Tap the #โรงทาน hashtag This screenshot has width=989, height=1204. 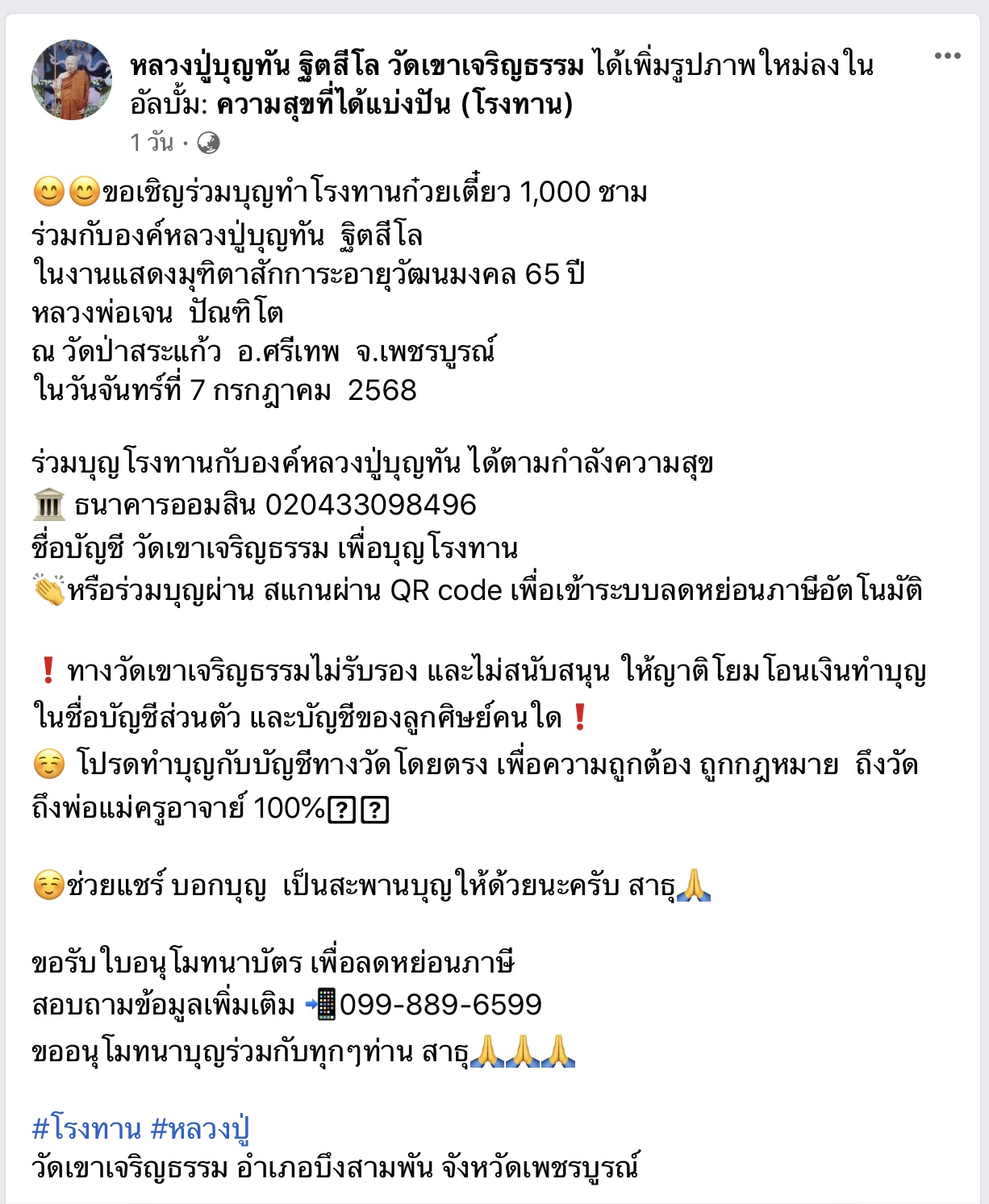pyautogui.click(x=86, y=1127)
